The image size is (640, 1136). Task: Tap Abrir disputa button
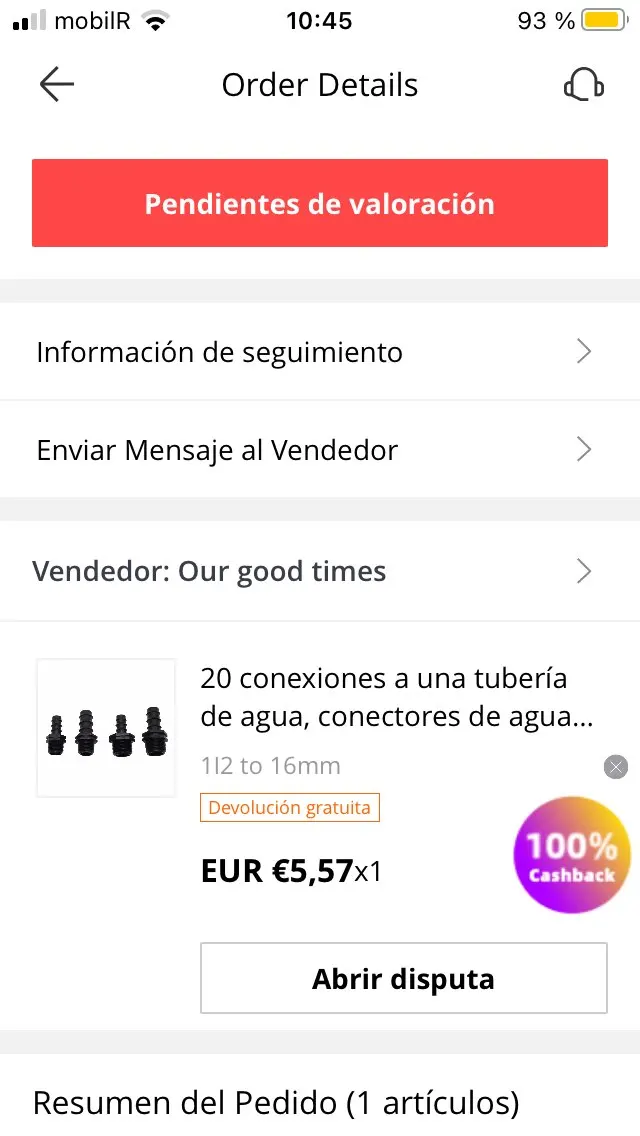[403, 978]
